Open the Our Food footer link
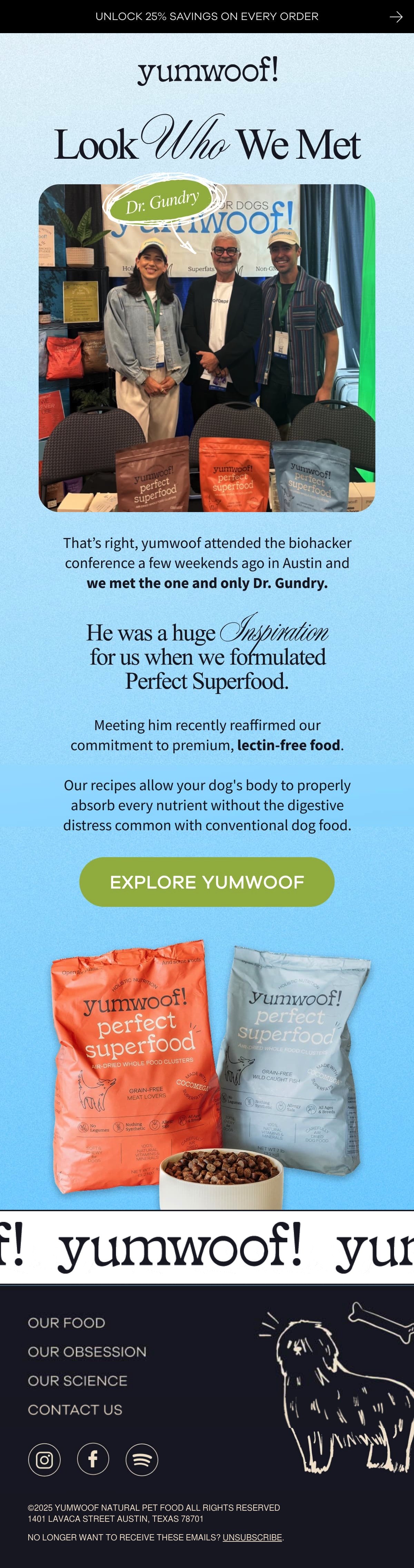Image resolution: width=414 pixels, height=1568 pixels. point(66,1323)
